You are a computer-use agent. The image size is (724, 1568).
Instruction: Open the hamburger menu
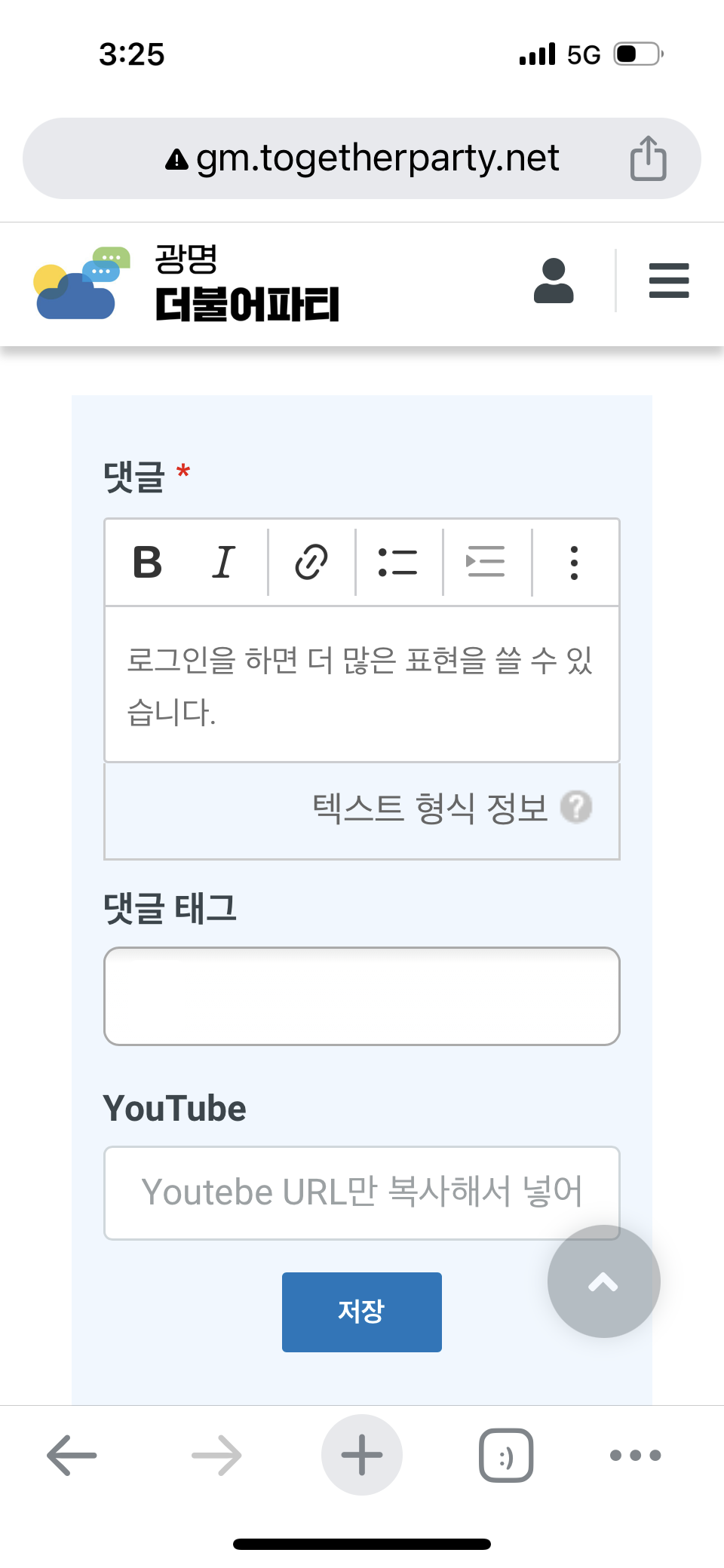(x=669, y=281)
